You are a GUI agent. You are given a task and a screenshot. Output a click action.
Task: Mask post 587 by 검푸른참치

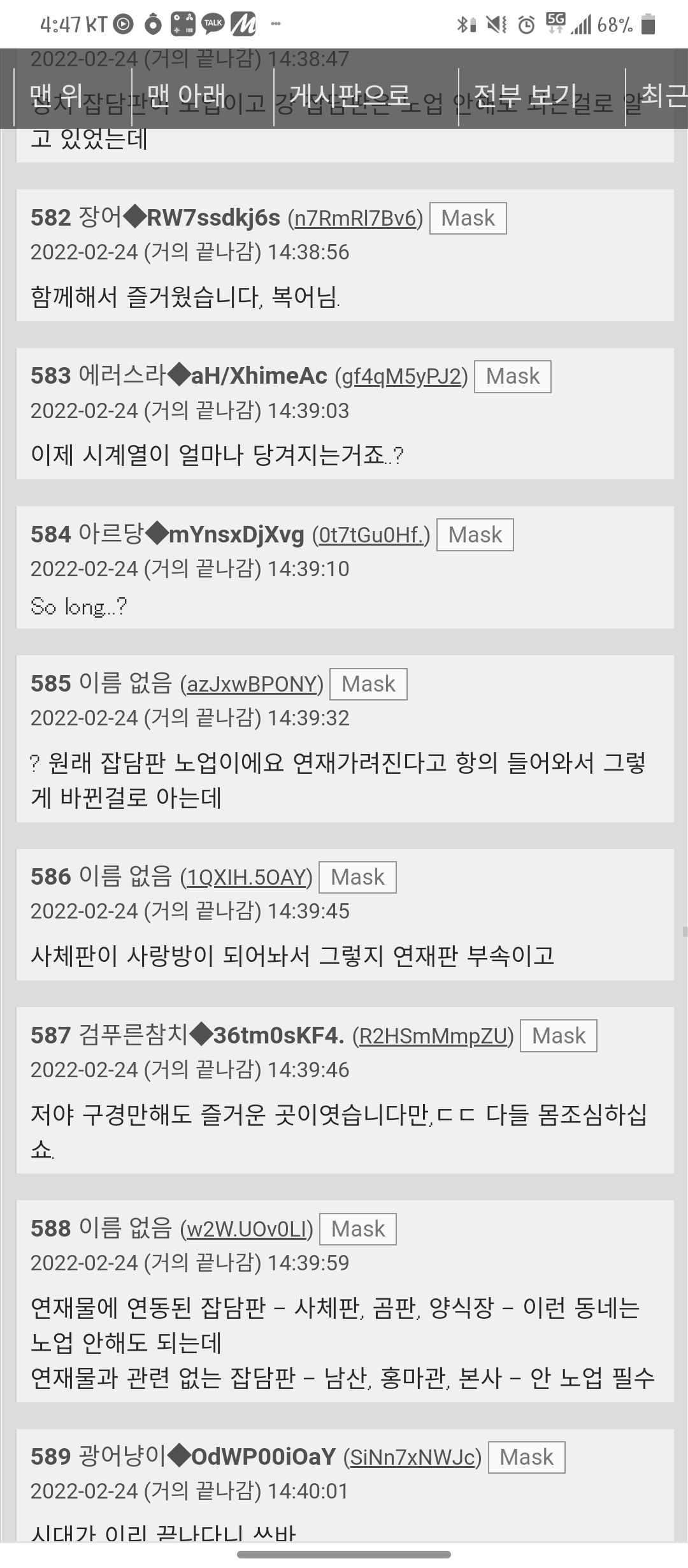pos(558,1036)
